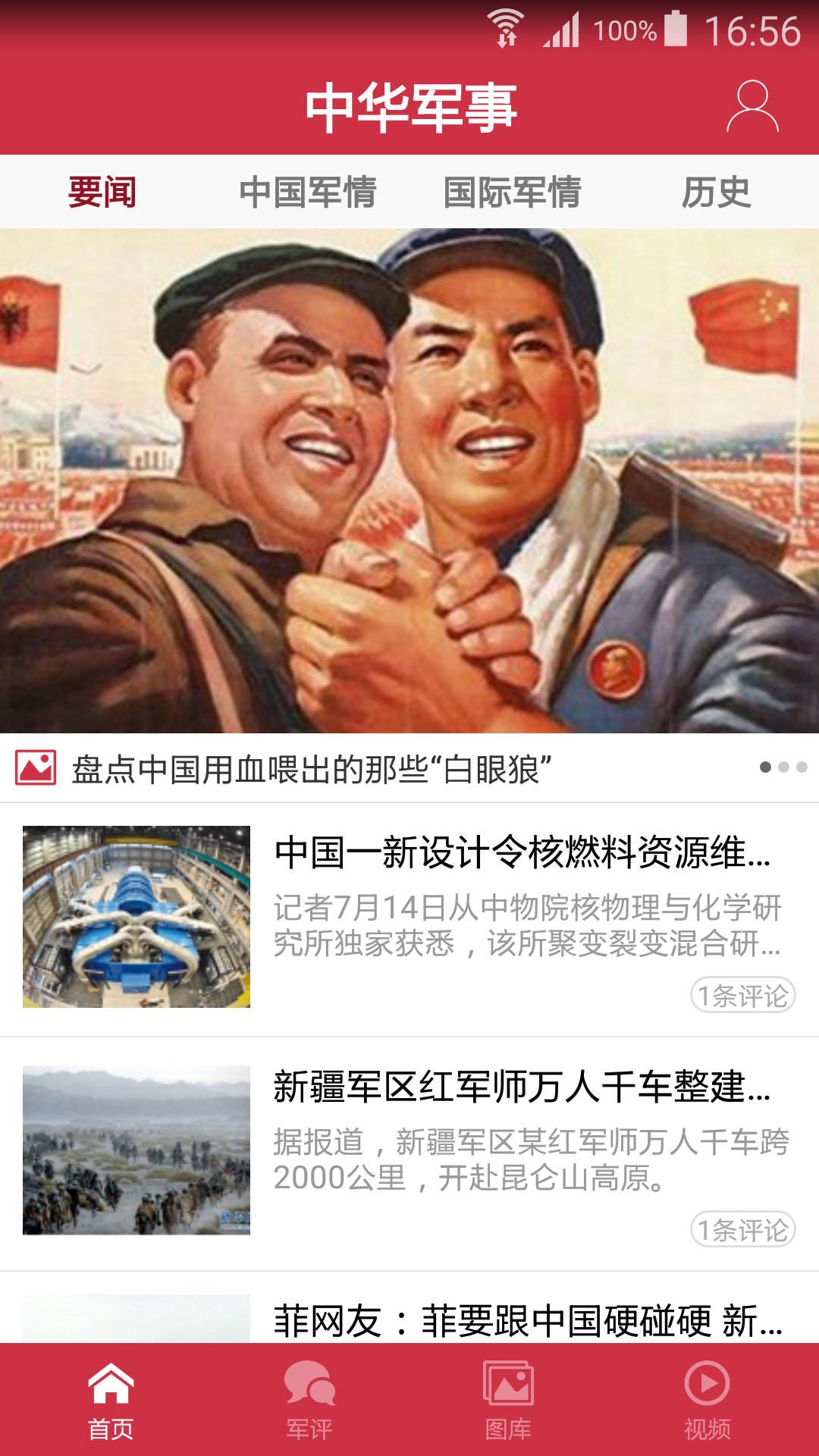The width and height of the screenshot is (819, 1456).
Task: Switch to the 中国军情 tab
Action: point(307,192)
